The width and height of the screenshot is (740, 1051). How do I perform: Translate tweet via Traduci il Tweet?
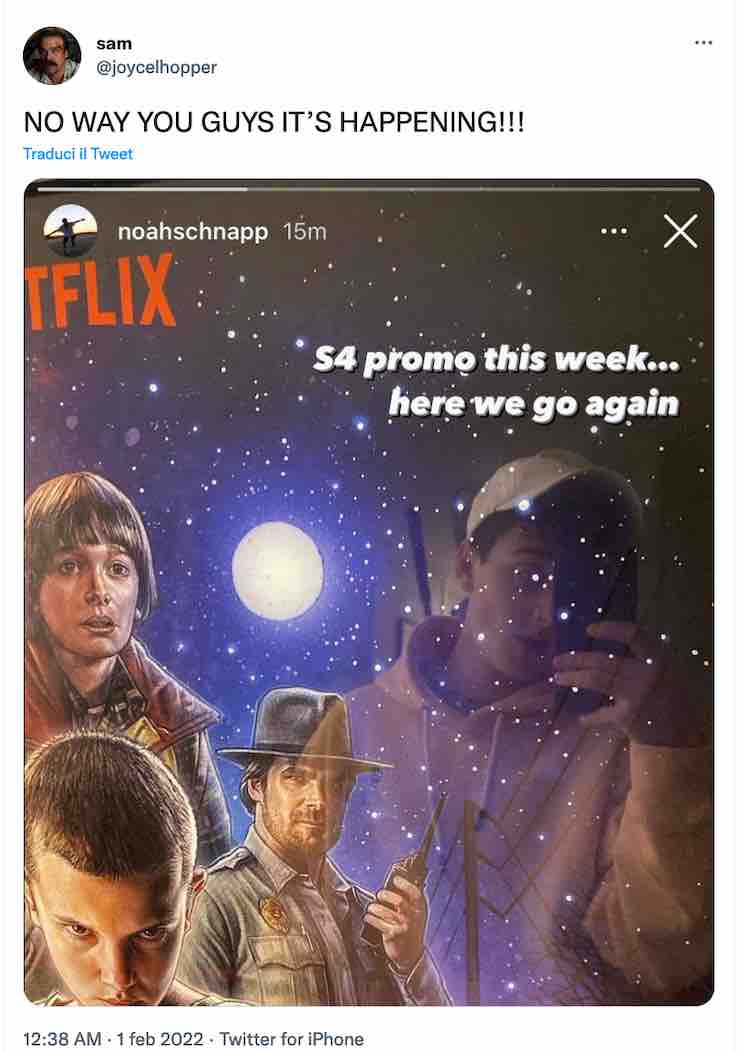click(78, 154)
